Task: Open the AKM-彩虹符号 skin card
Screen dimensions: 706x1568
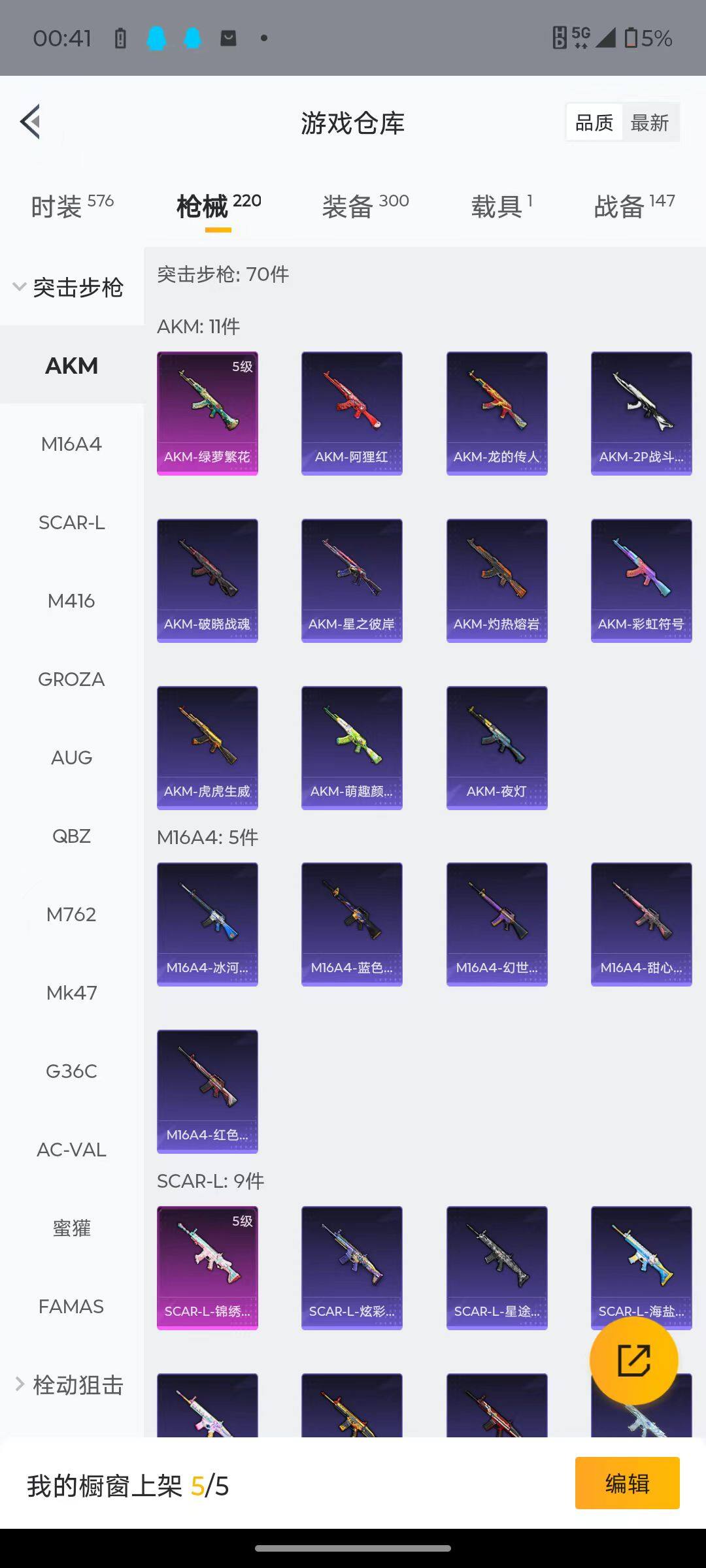Action: click(x=641, y=580)
